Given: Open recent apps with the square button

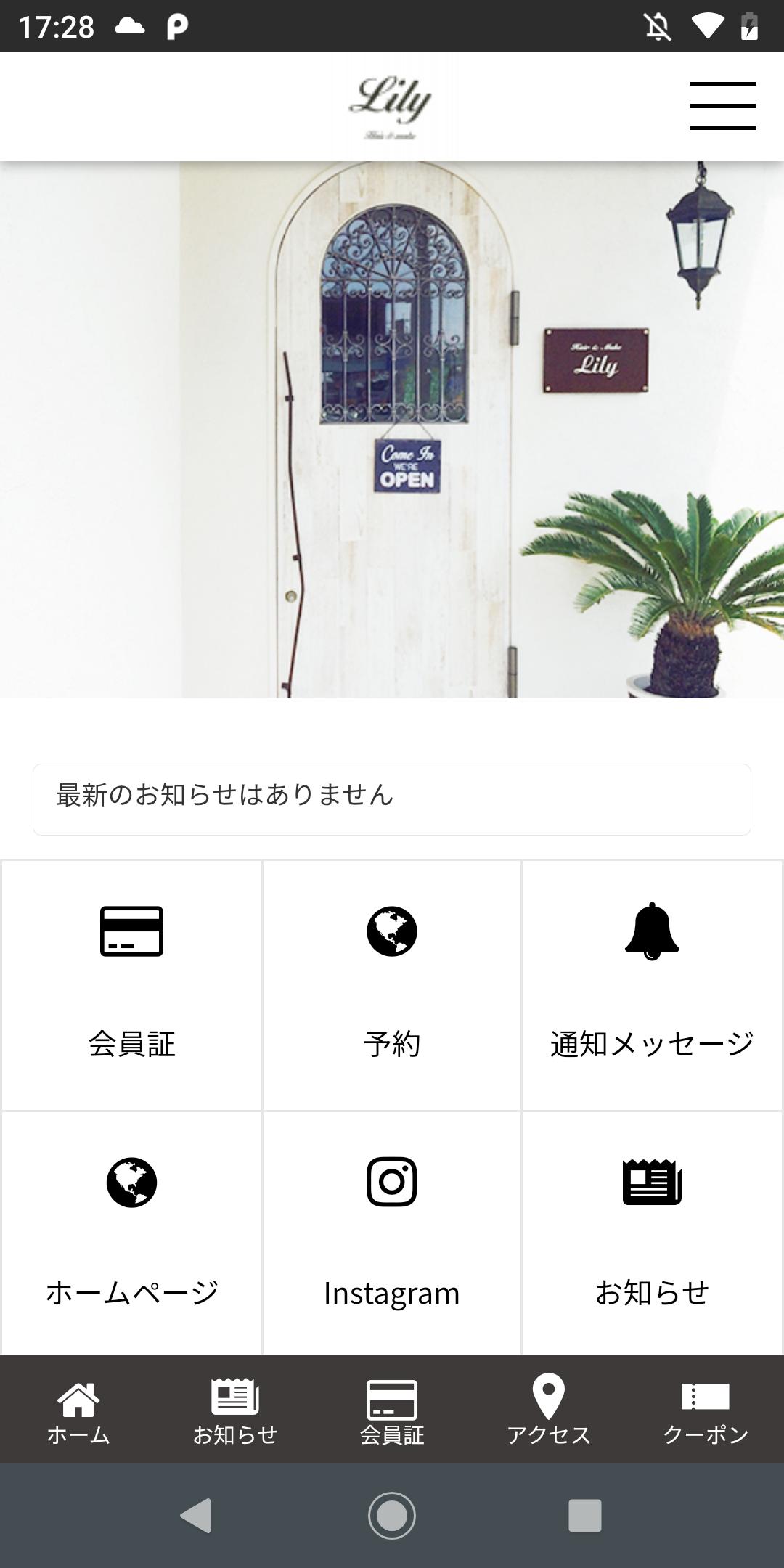Looking at the screenshot, I should point(584,1516).
